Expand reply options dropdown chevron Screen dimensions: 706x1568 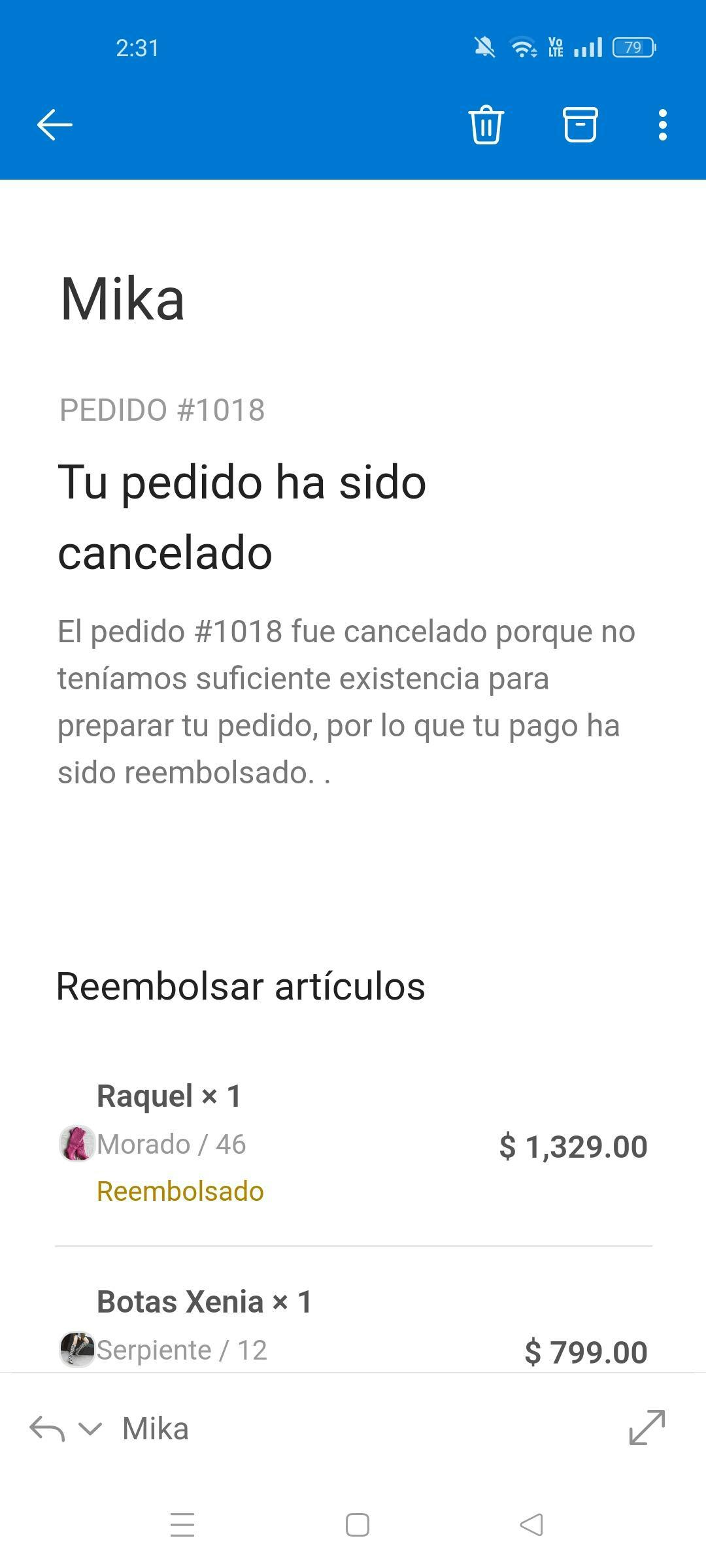tap(90, 1428)
